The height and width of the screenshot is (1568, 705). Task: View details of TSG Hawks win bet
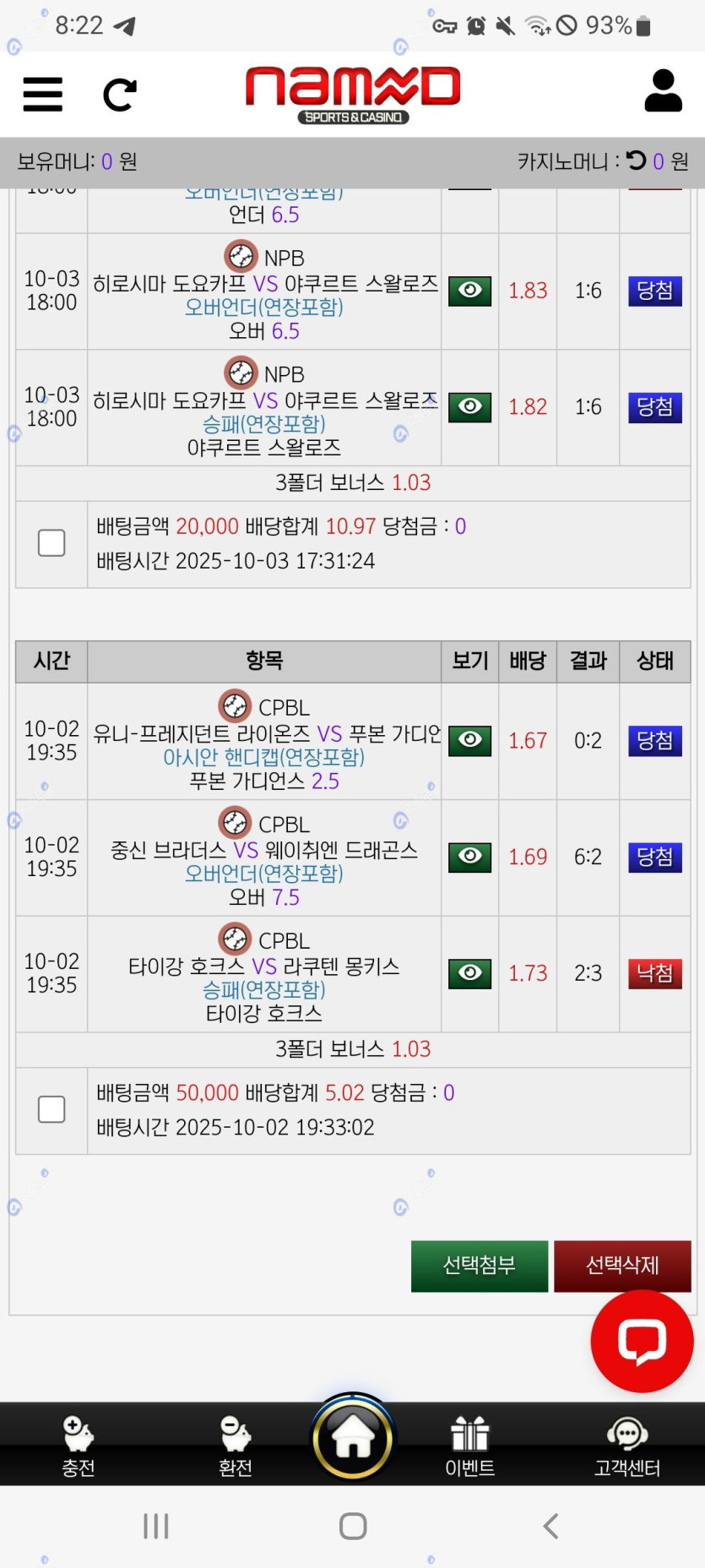point(469,973)
